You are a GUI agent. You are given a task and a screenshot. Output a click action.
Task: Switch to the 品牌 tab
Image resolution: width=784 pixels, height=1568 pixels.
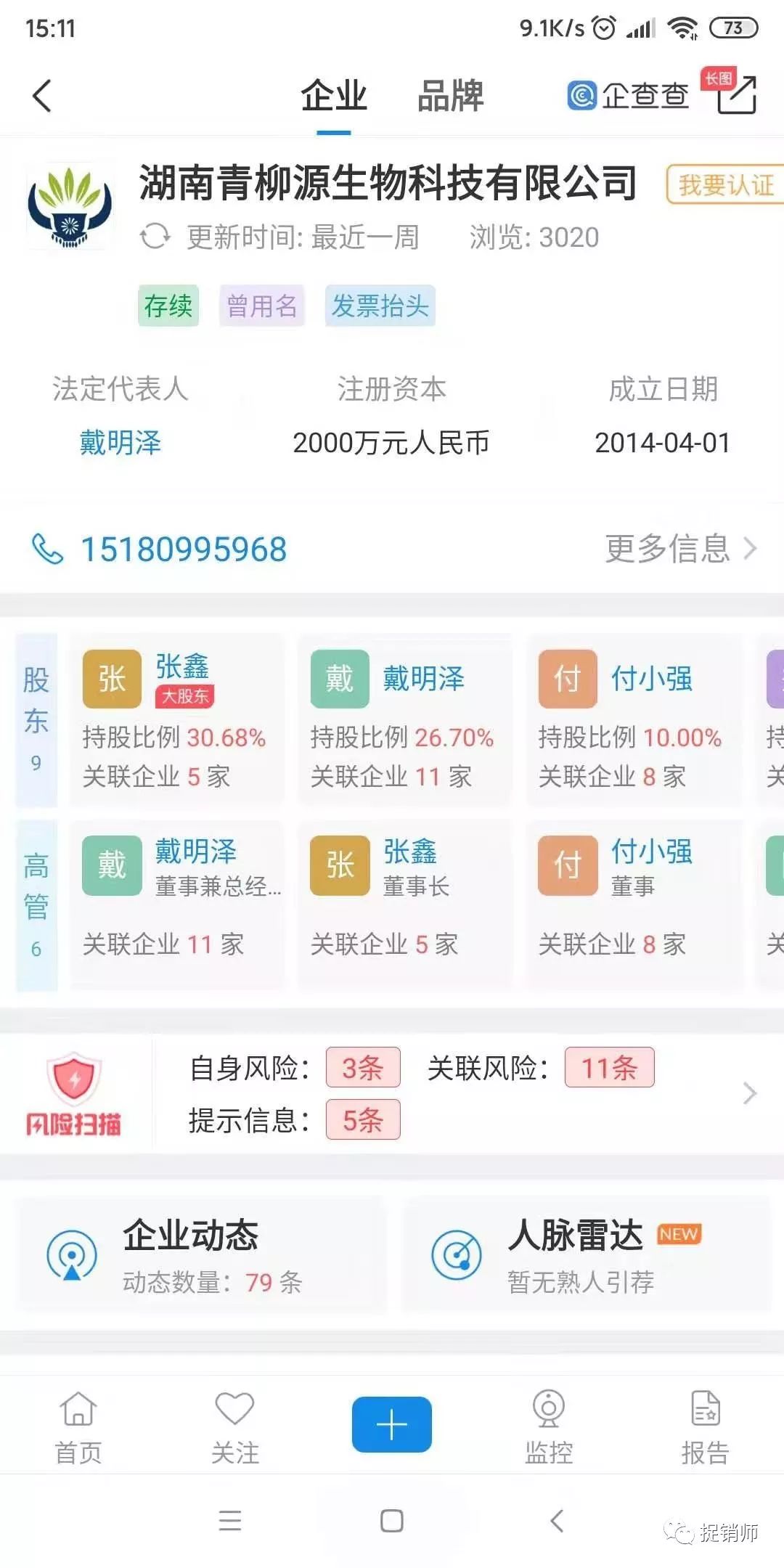coord(450,95)
